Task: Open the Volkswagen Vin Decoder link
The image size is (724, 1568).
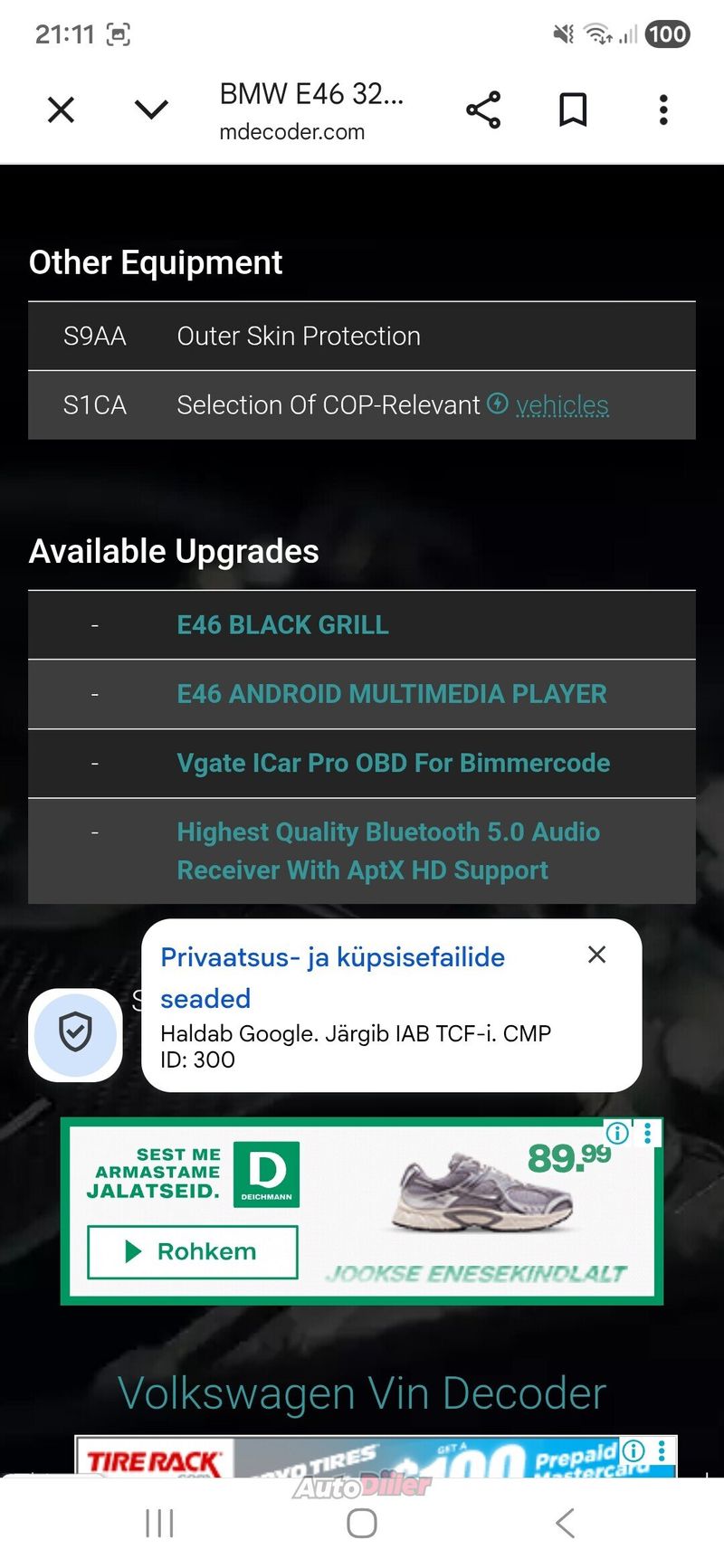Action: [x=362, y=1393]
